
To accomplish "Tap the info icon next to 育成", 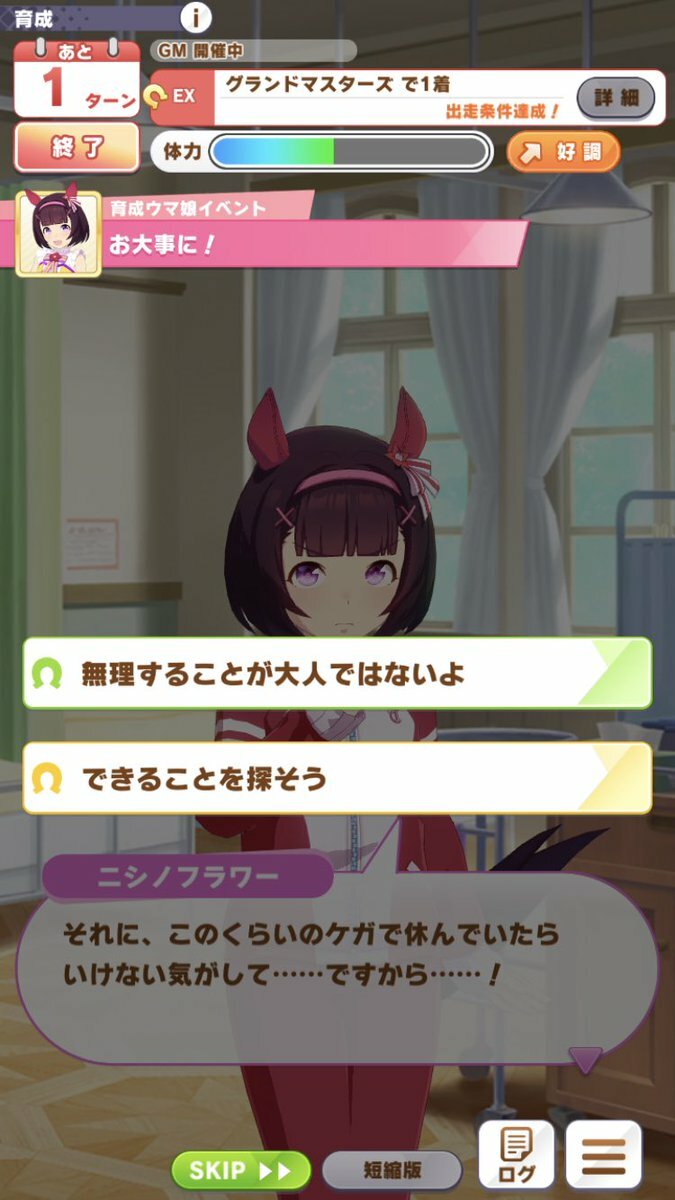I will [197, 17].
